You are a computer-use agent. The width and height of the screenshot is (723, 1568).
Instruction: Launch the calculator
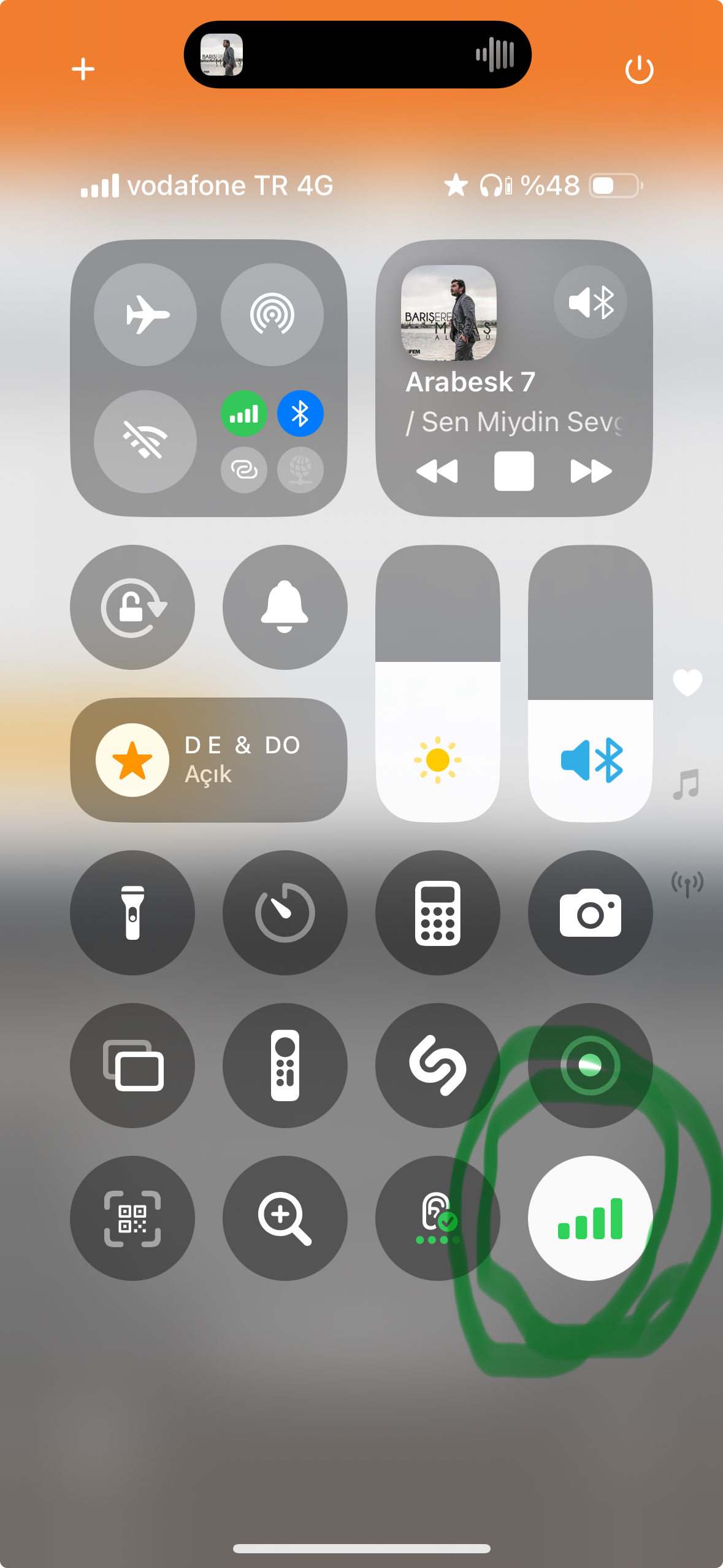437,912
